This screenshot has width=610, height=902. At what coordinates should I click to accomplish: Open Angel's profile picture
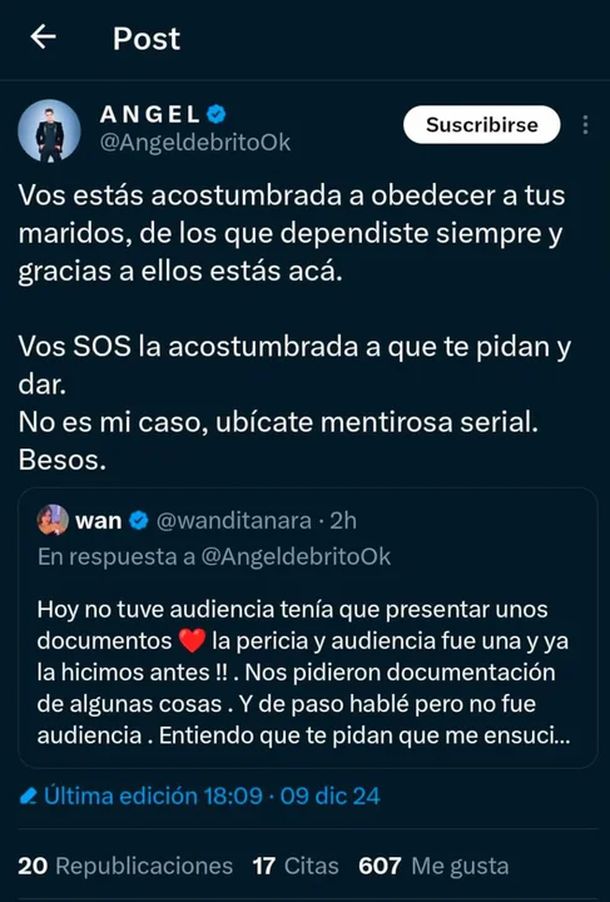pyautogui.click(x=49, y=131)
